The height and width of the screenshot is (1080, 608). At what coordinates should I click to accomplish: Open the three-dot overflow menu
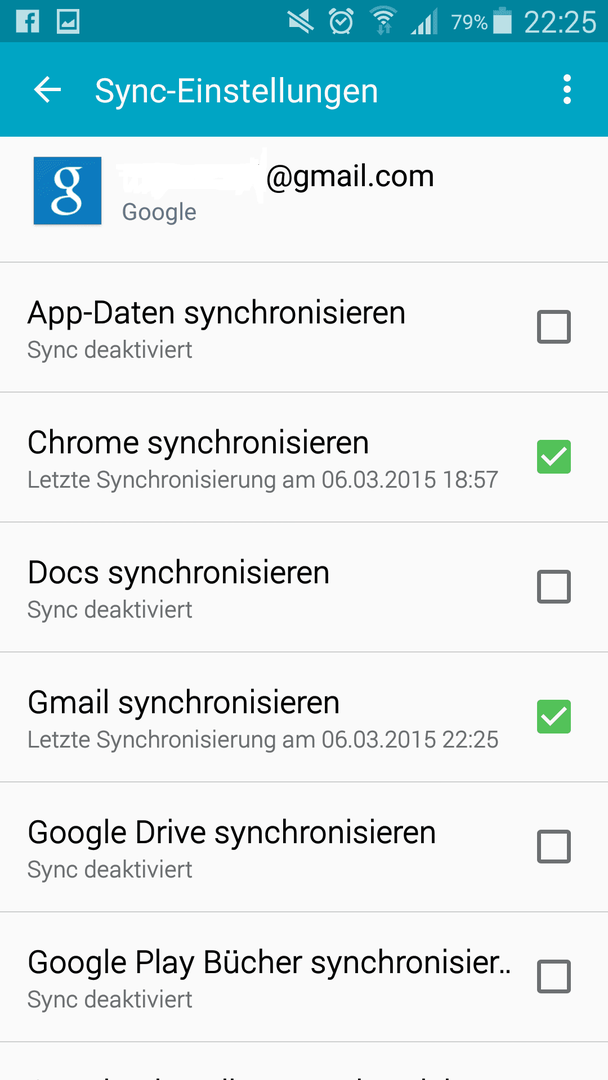pos(567,90)
